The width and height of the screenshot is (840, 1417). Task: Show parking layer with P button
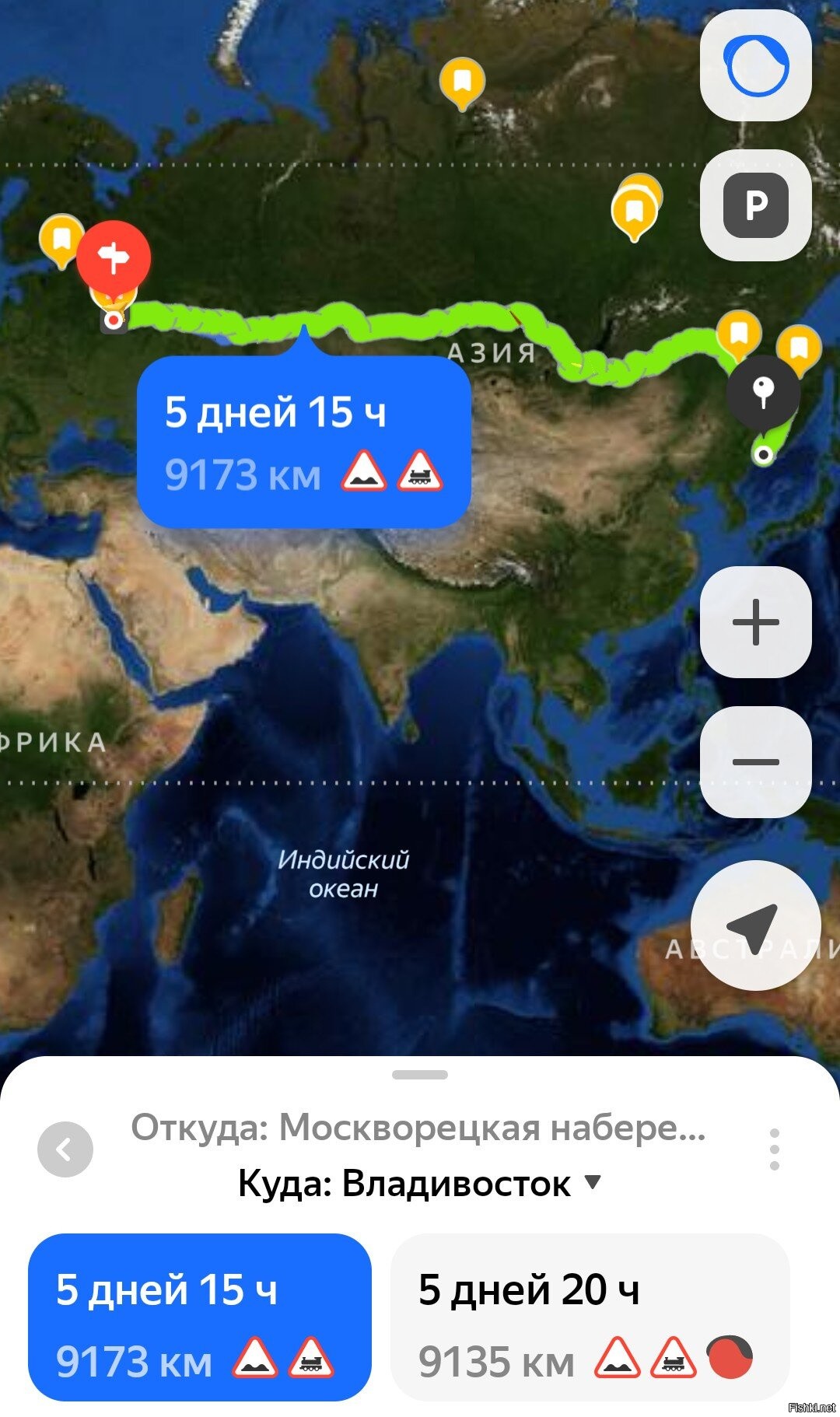(x=756, y=205)
